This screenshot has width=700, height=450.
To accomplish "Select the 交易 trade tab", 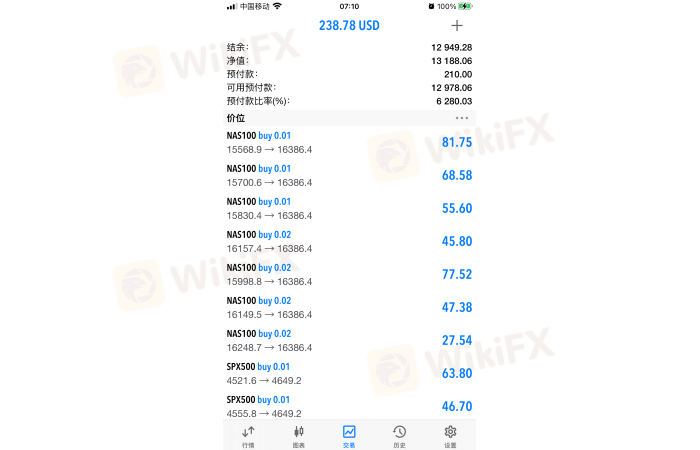I will click(x=349, y=435).
